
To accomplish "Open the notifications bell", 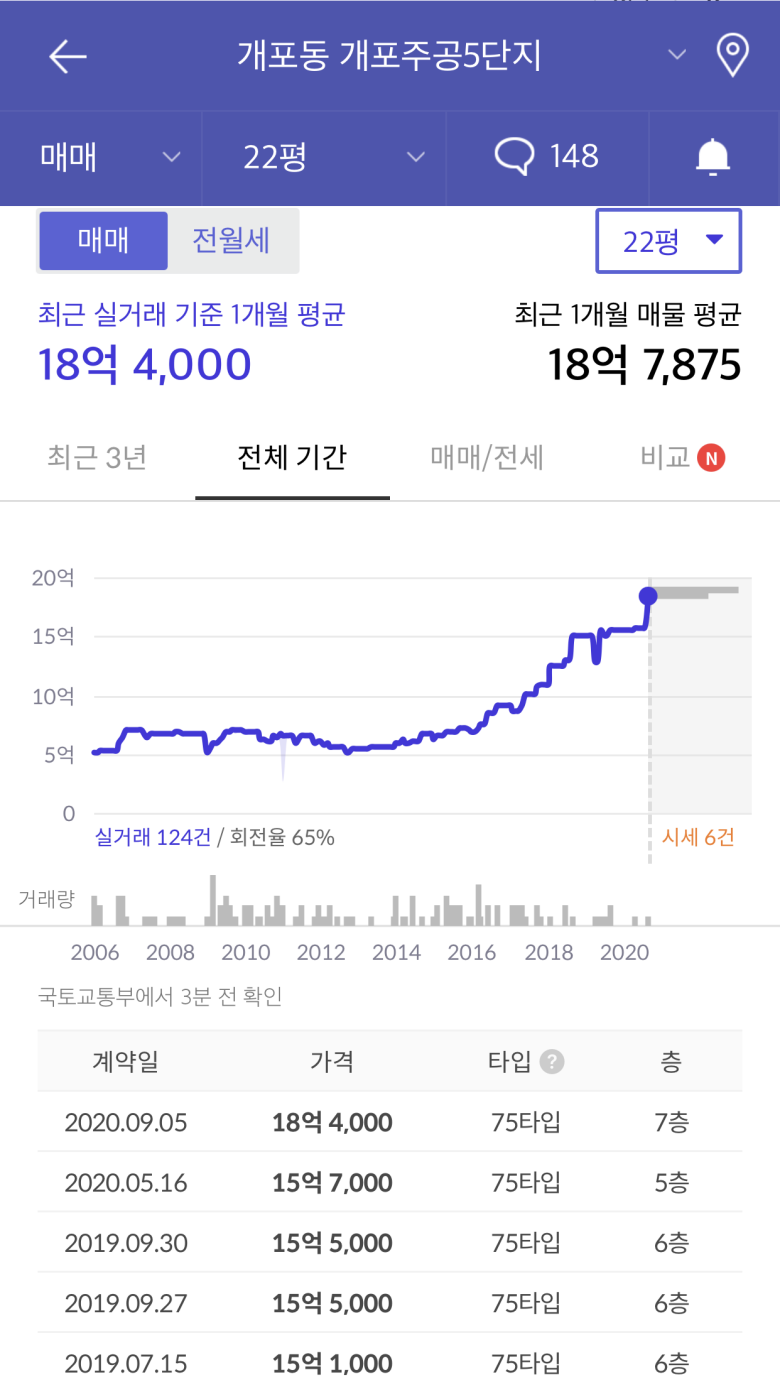I will pyautogui.click(x=713, y=157).
